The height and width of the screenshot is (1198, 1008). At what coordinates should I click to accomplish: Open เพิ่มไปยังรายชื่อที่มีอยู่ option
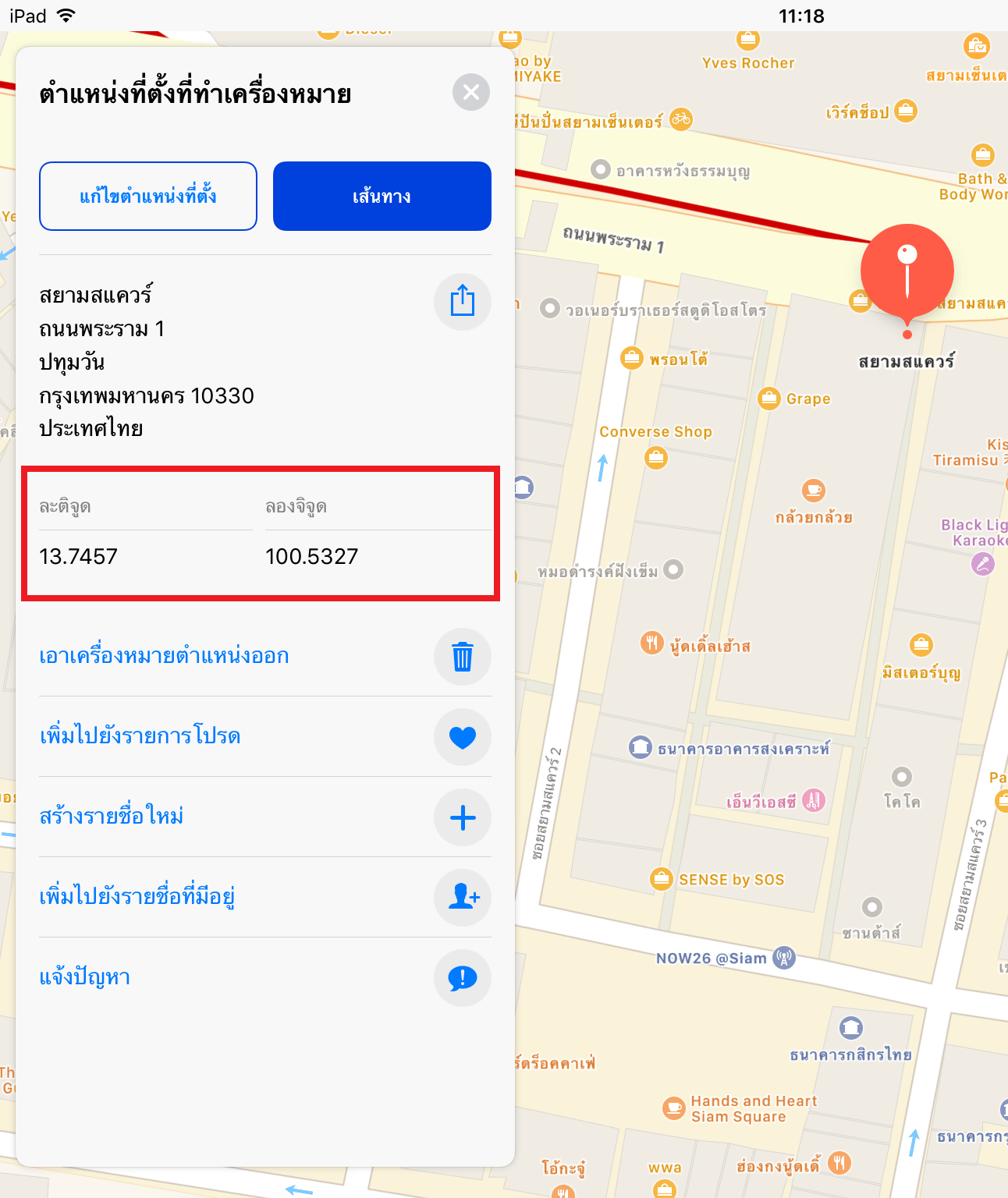(x=462, y=898)
